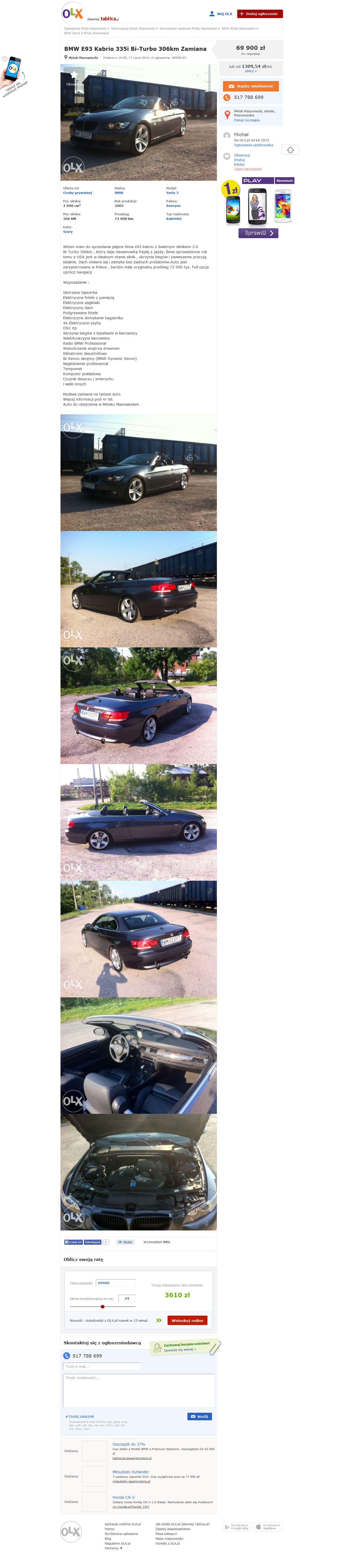Open the Mitsubishi Outlander ad
This screenshot has height=1568, width=343.
pos(130,1472)
